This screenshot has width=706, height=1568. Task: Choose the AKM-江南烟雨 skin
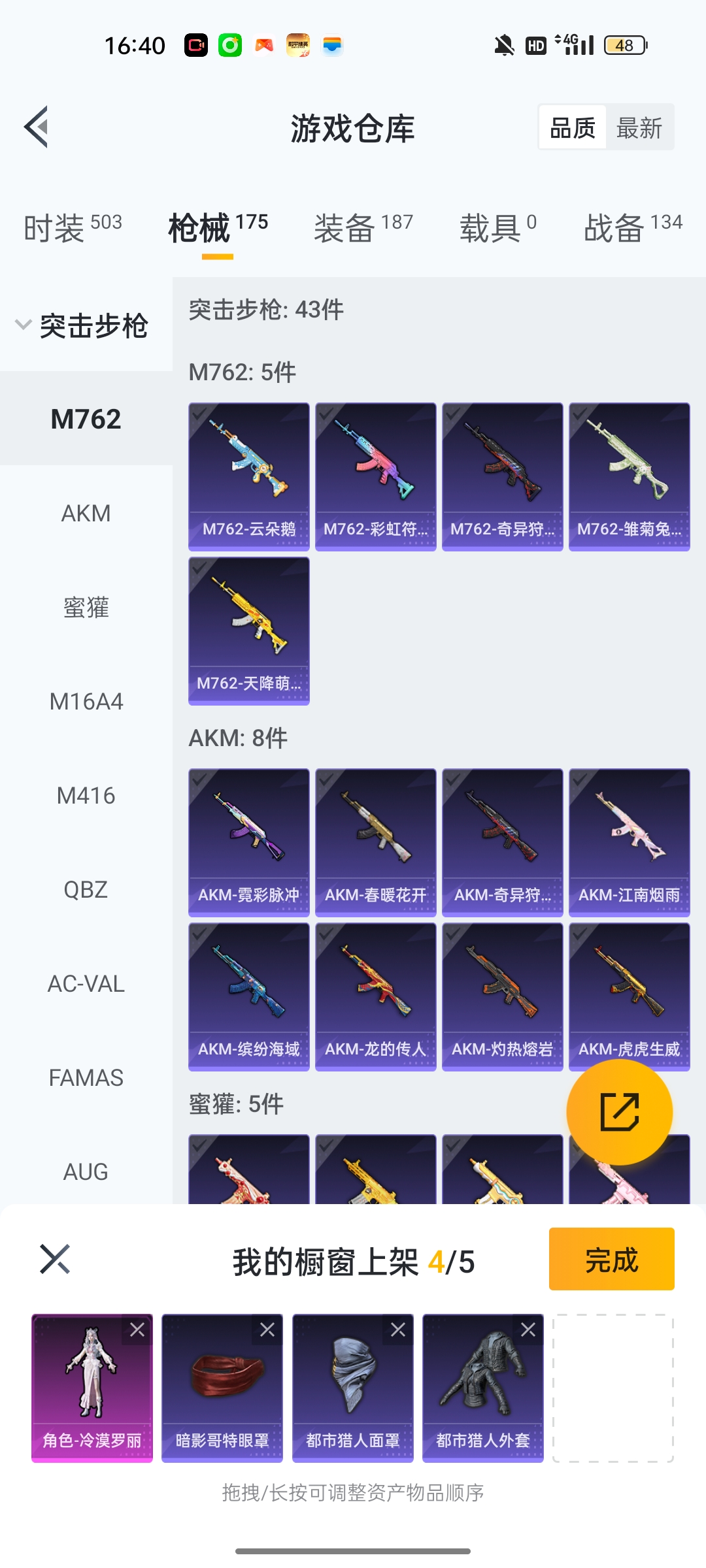(630, 842)
